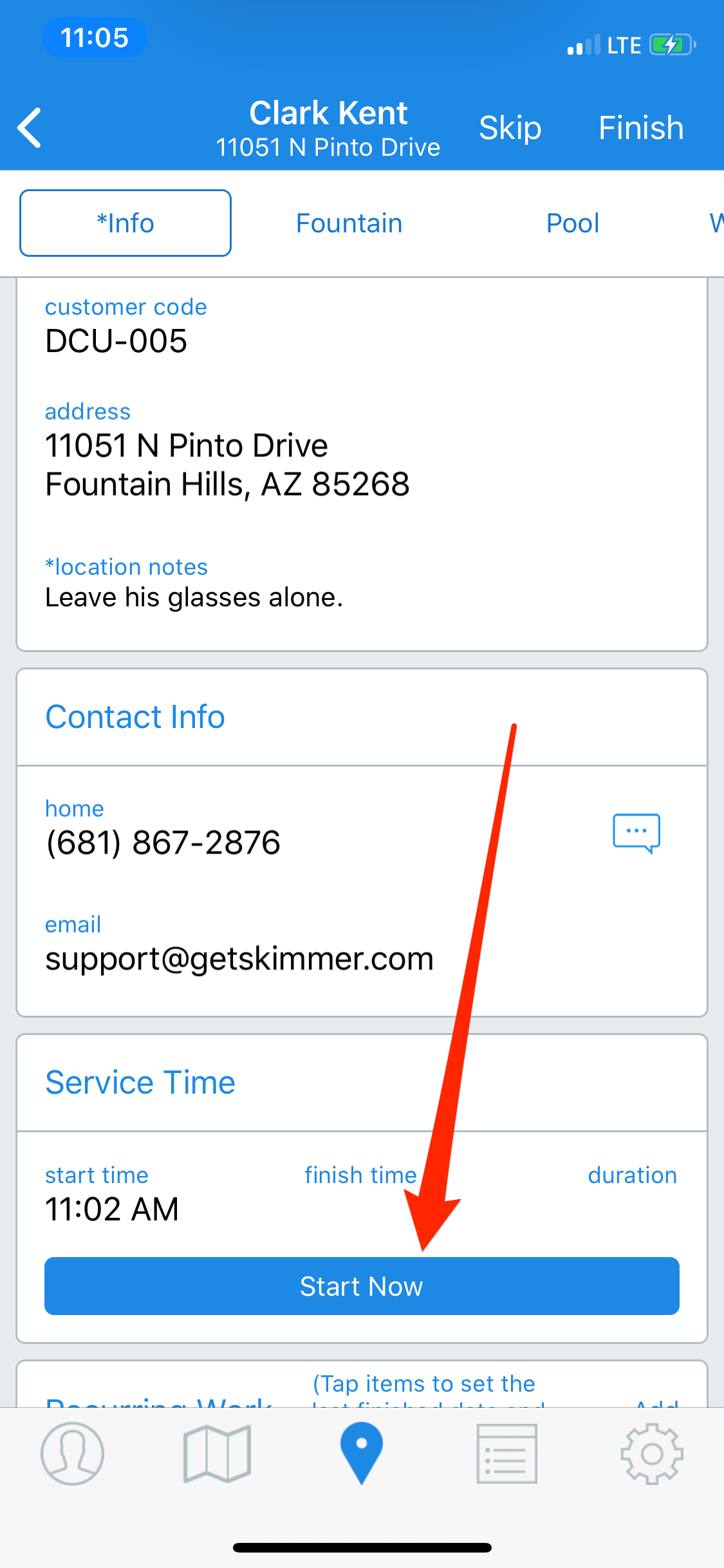Go back with the header arrow
Viewport: 724px width, 1568px height.
(30, 127)
